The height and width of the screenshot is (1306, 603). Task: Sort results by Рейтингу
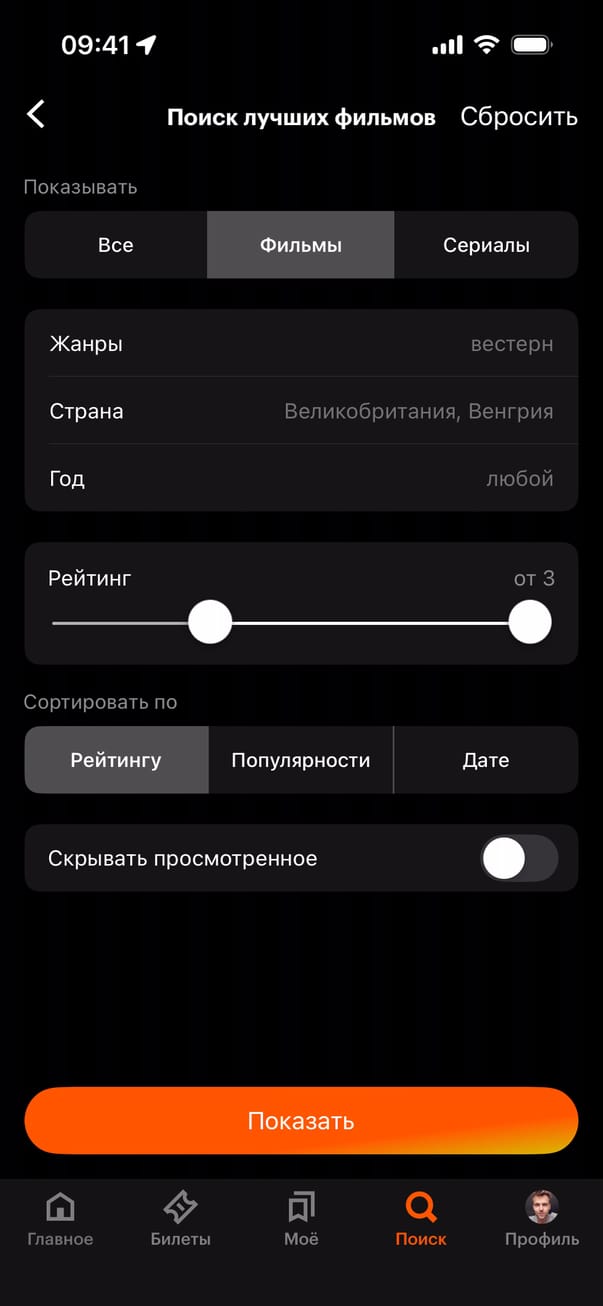point(116,760)
